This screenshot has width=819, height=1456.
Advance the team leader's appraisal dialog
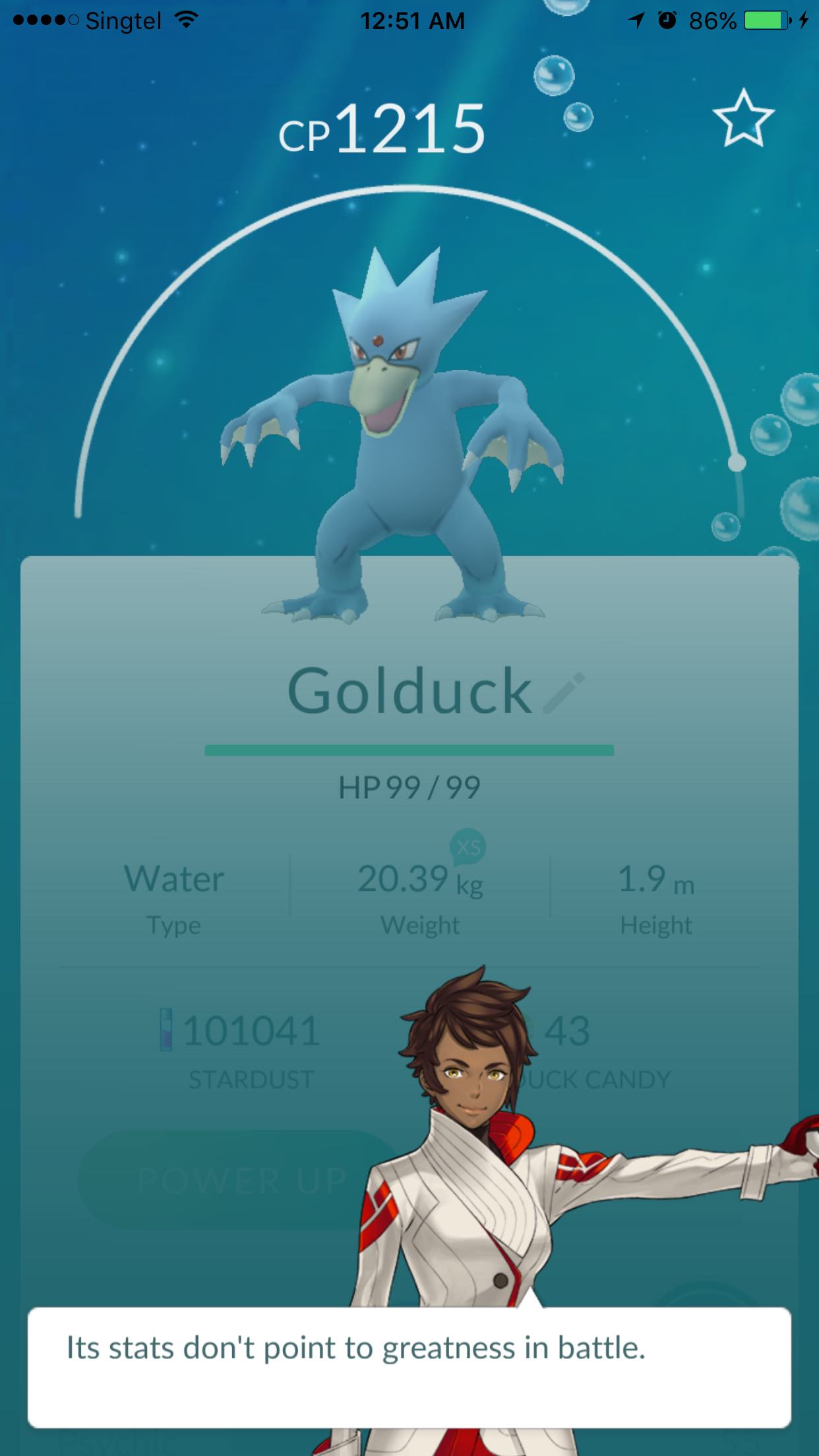click(x=409, y=1366)
